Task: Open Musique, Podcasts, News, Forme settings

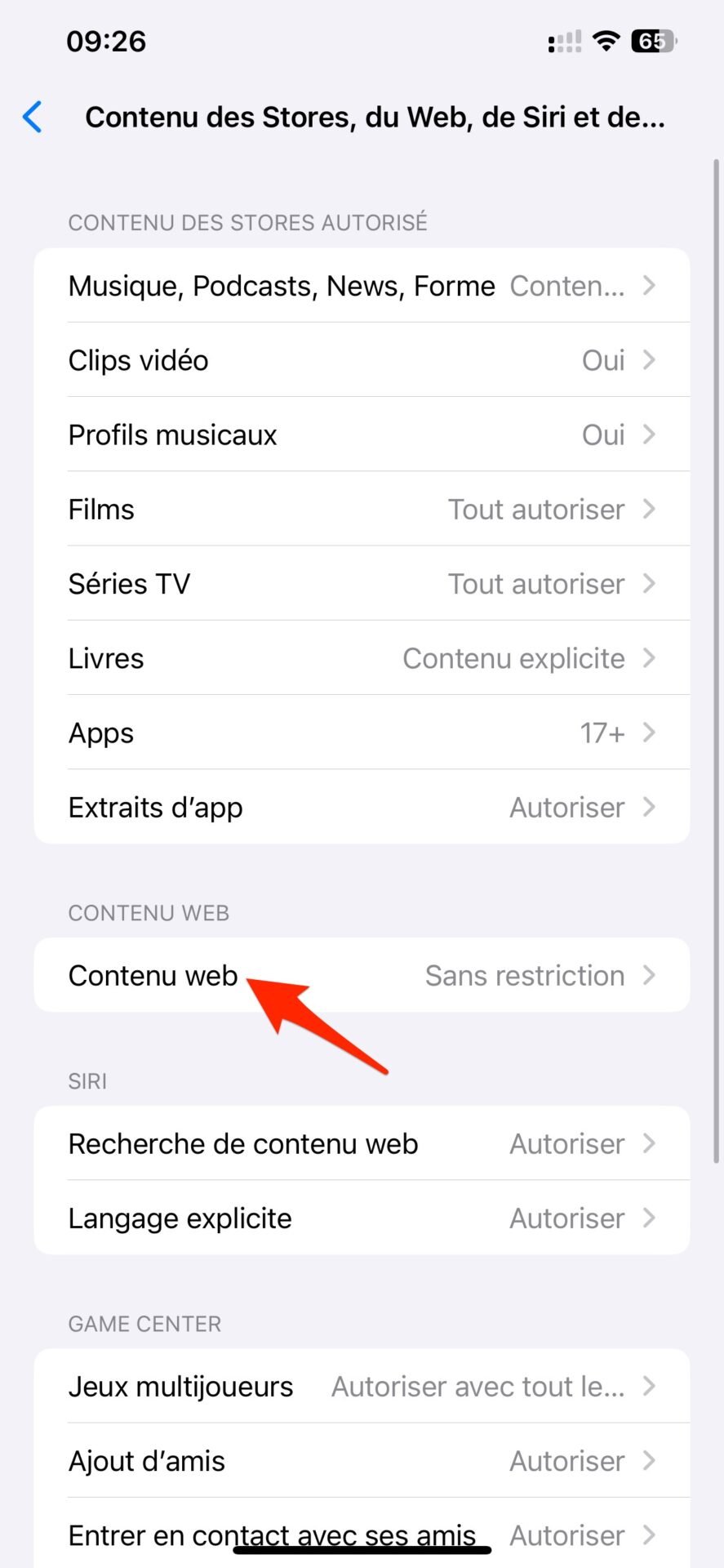Action: (x=362, y=286)
